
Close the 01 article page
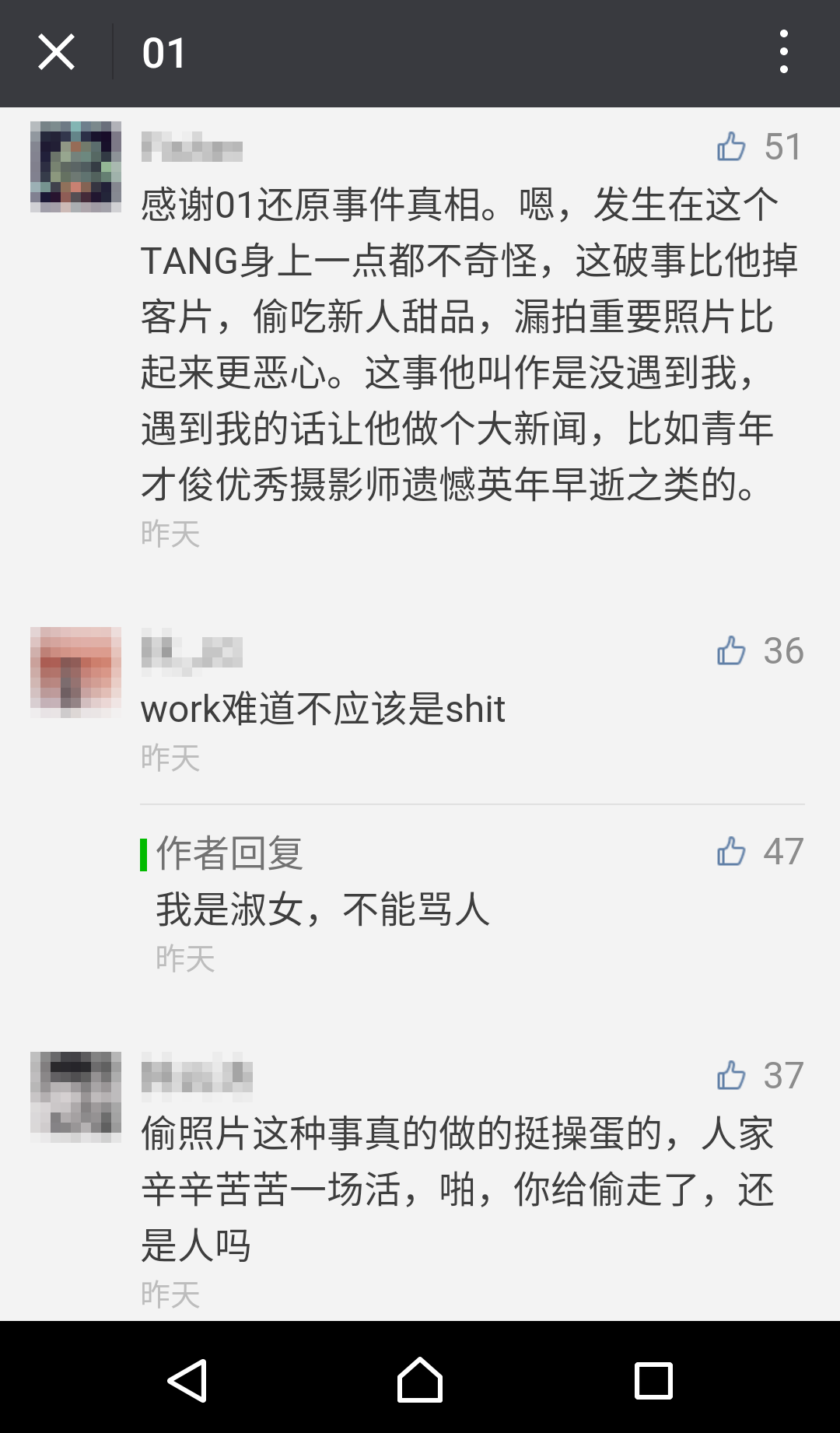(56, 53)
